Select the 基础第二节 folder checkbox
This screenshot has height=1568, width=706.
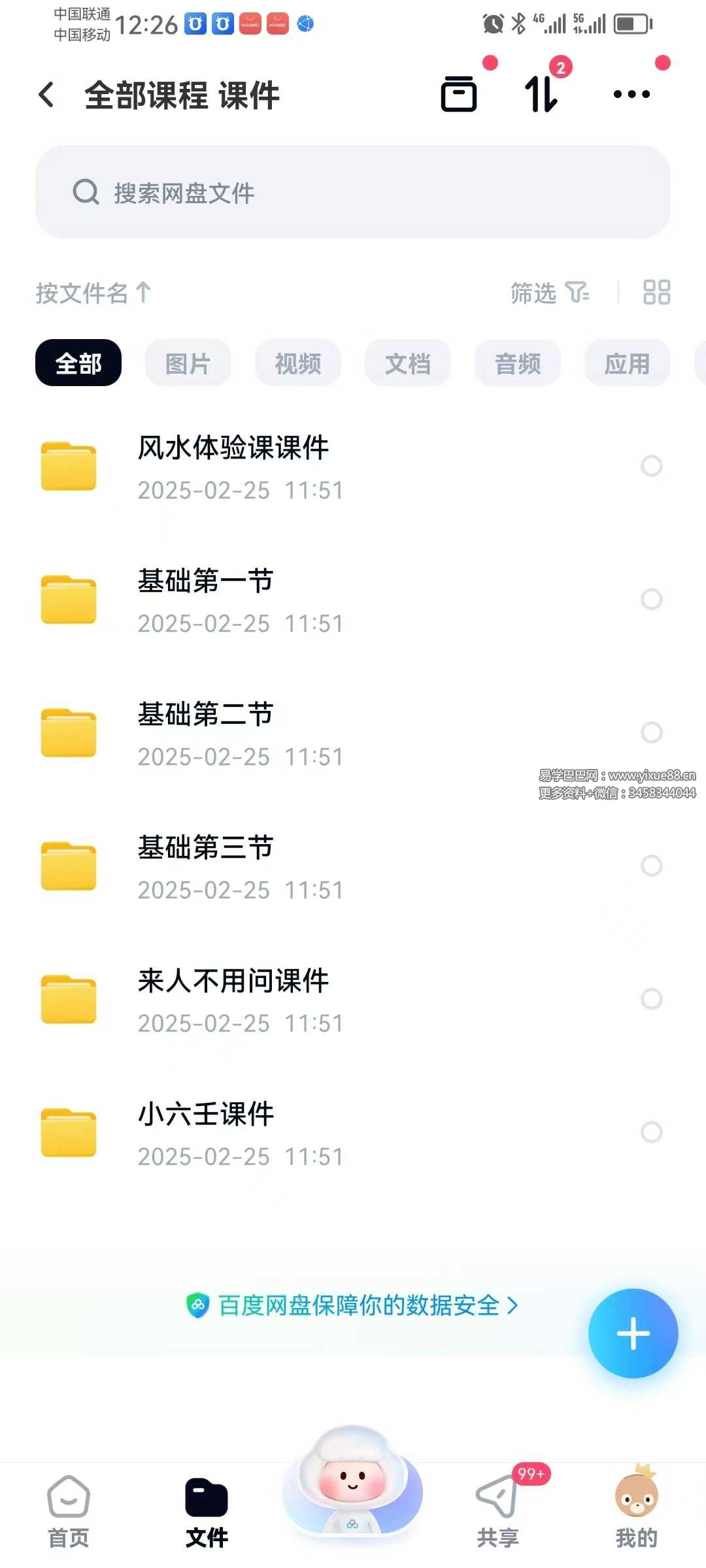coord(651,732)
